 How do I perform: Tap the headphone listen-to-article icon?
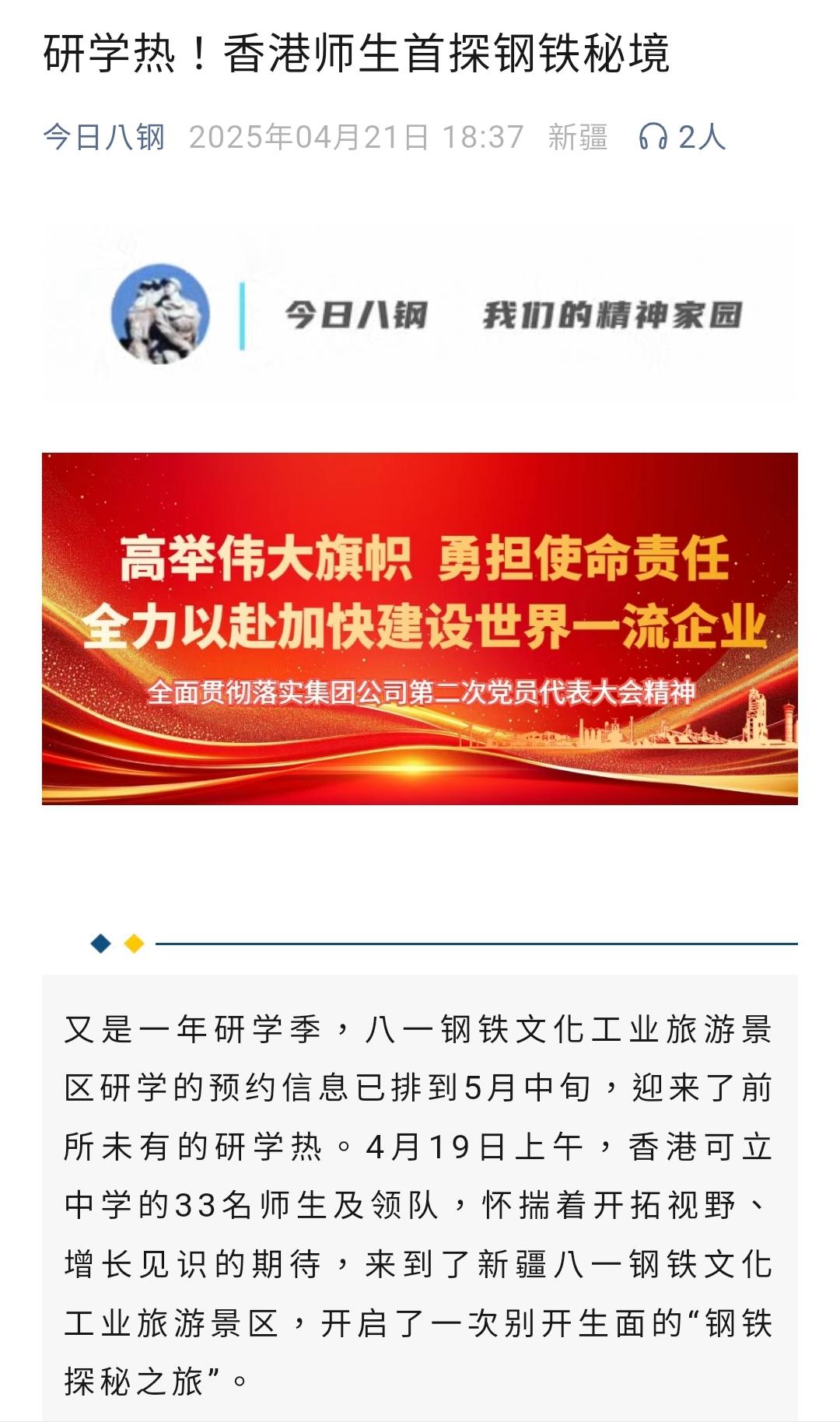tap(653, 137)
